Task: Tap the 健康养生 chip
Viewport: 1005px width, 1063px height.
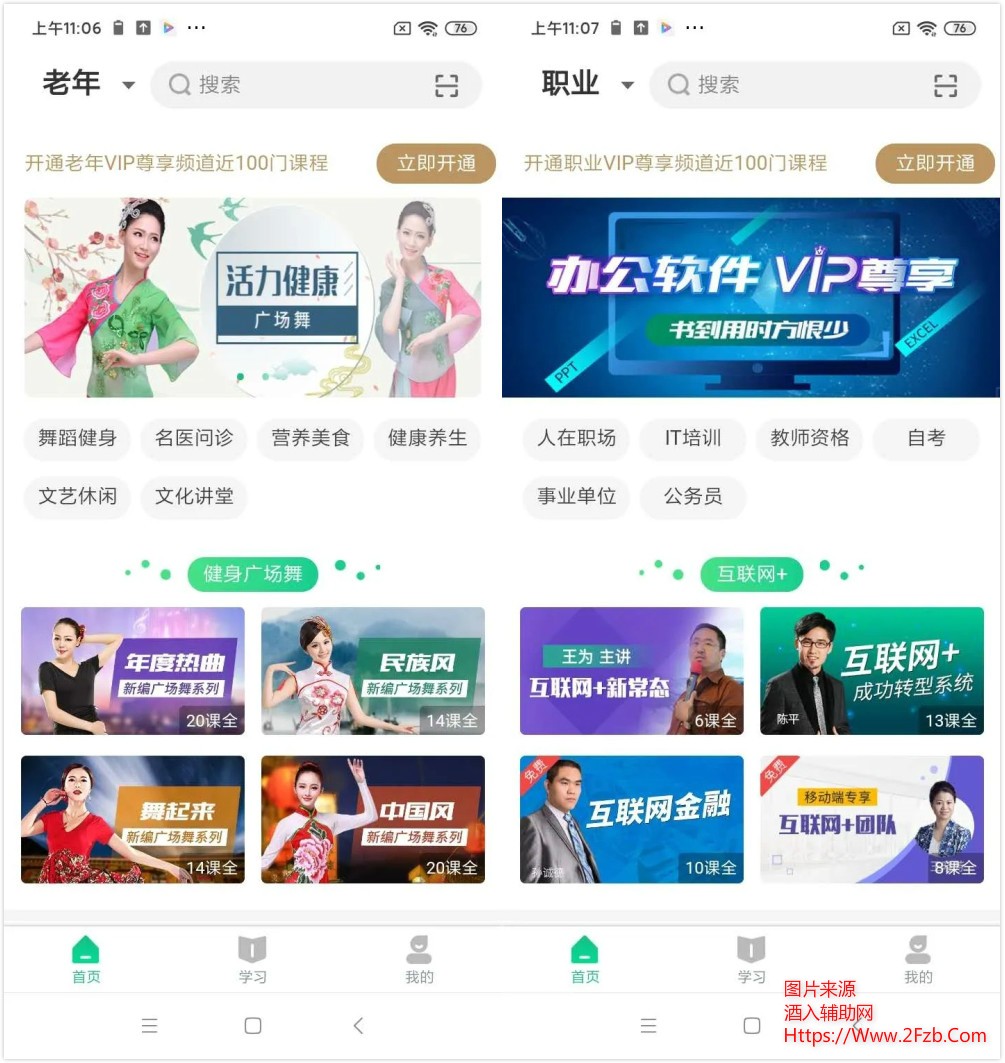Action: tap(427, 438)
